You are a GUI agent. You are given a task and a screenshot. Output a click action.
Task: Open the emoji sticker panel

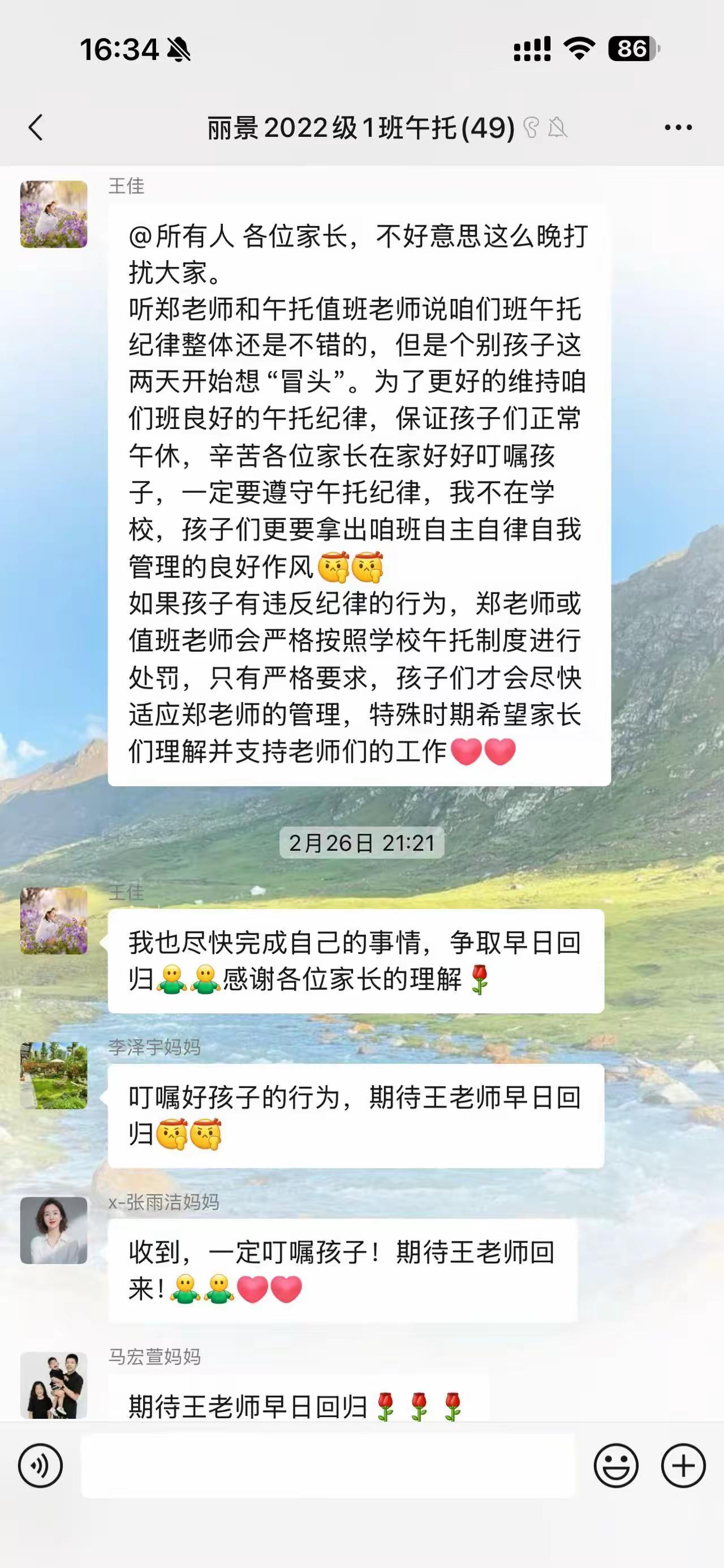pos(615,1466)
